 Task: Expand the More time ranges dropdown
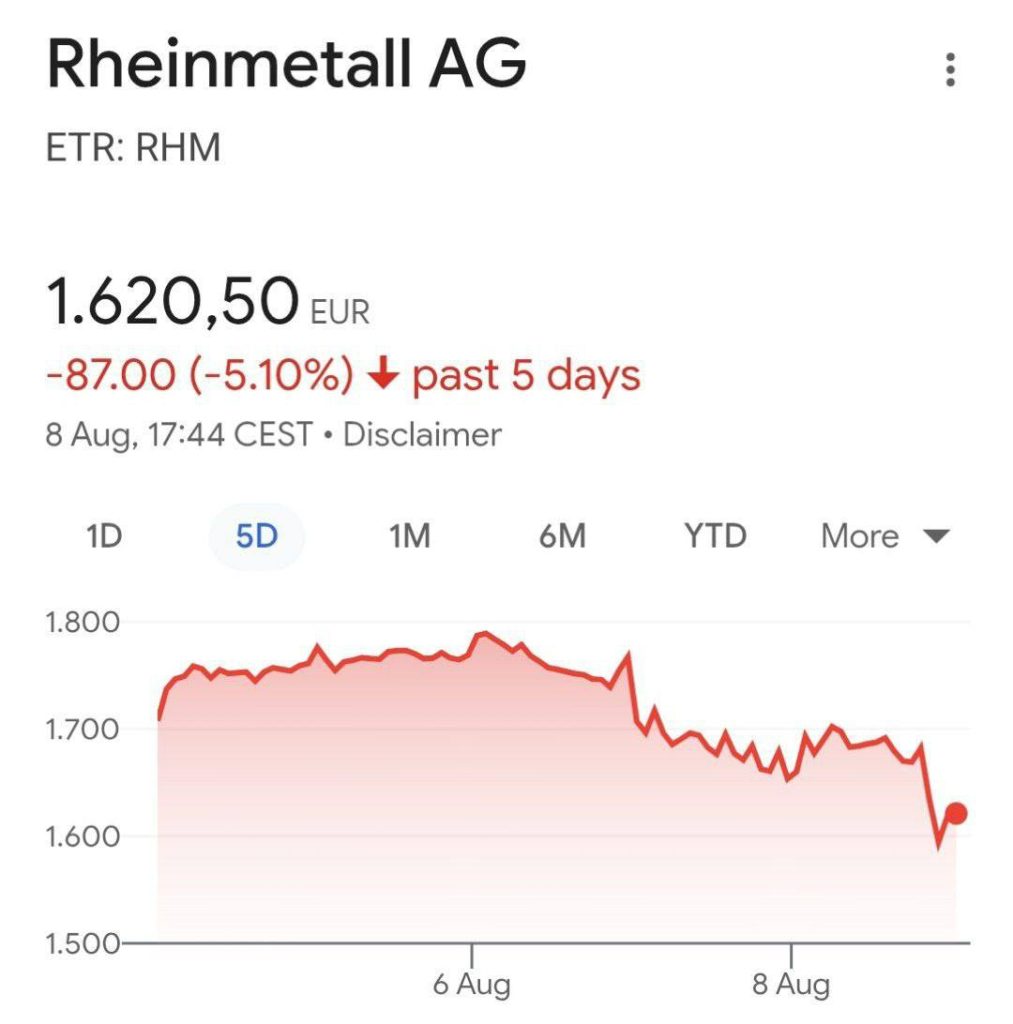883,537
